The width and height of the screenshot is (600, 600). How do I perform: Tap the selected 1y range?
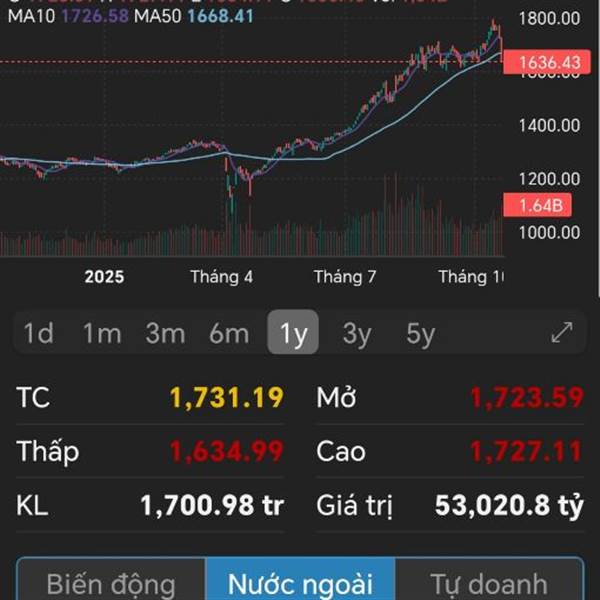click(x=293, y=332)
